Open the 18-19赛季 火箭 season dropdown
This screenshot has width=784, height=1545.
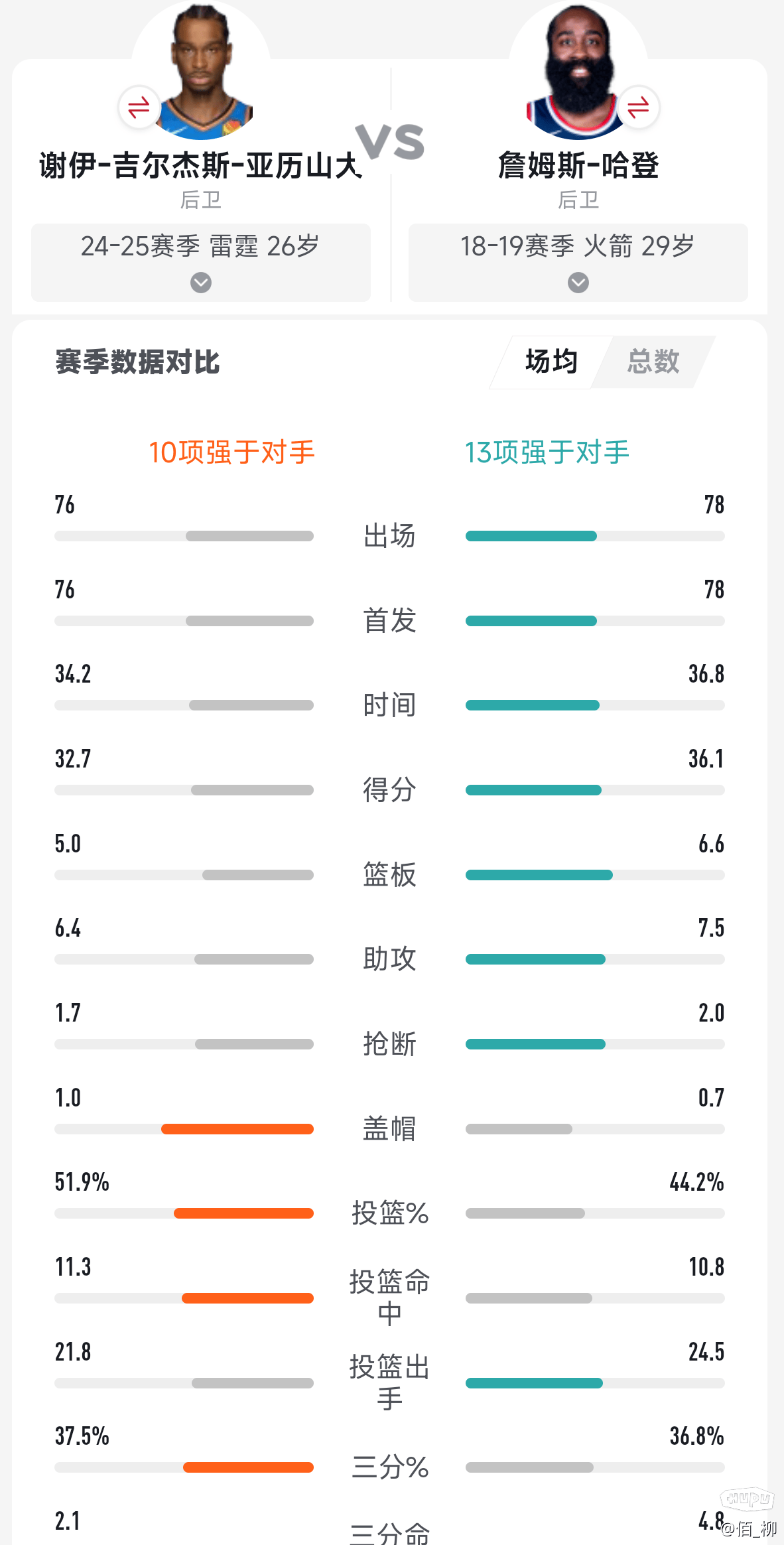point(578,263)
